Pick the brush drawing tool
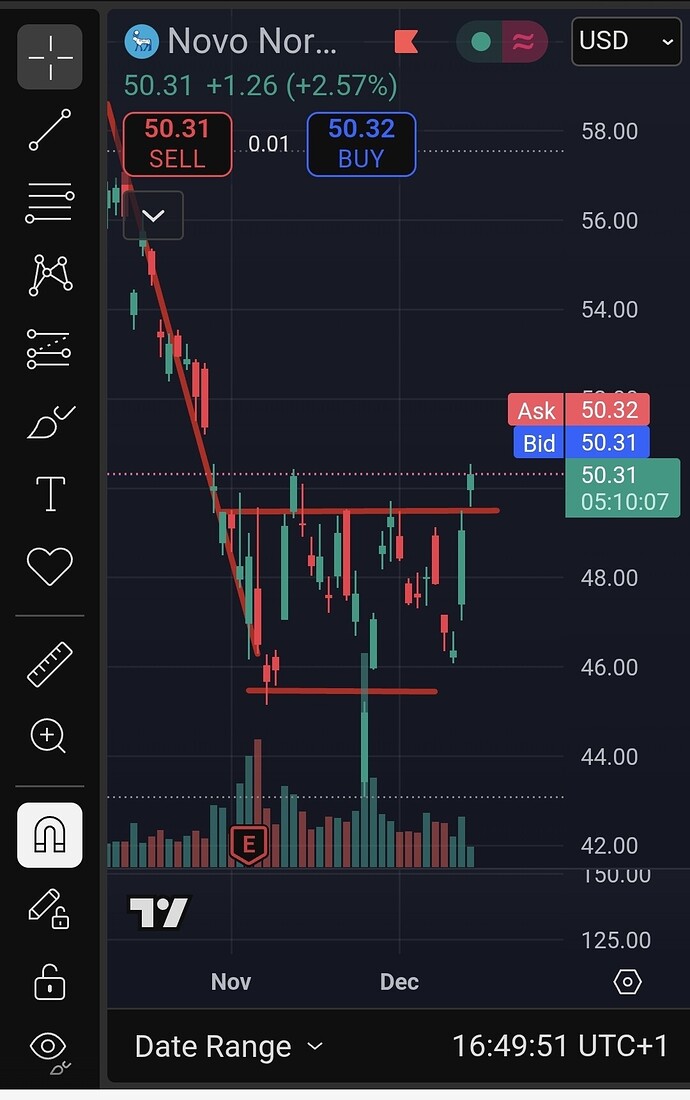This screenshot has height=1100, width=690. [50, 422]
